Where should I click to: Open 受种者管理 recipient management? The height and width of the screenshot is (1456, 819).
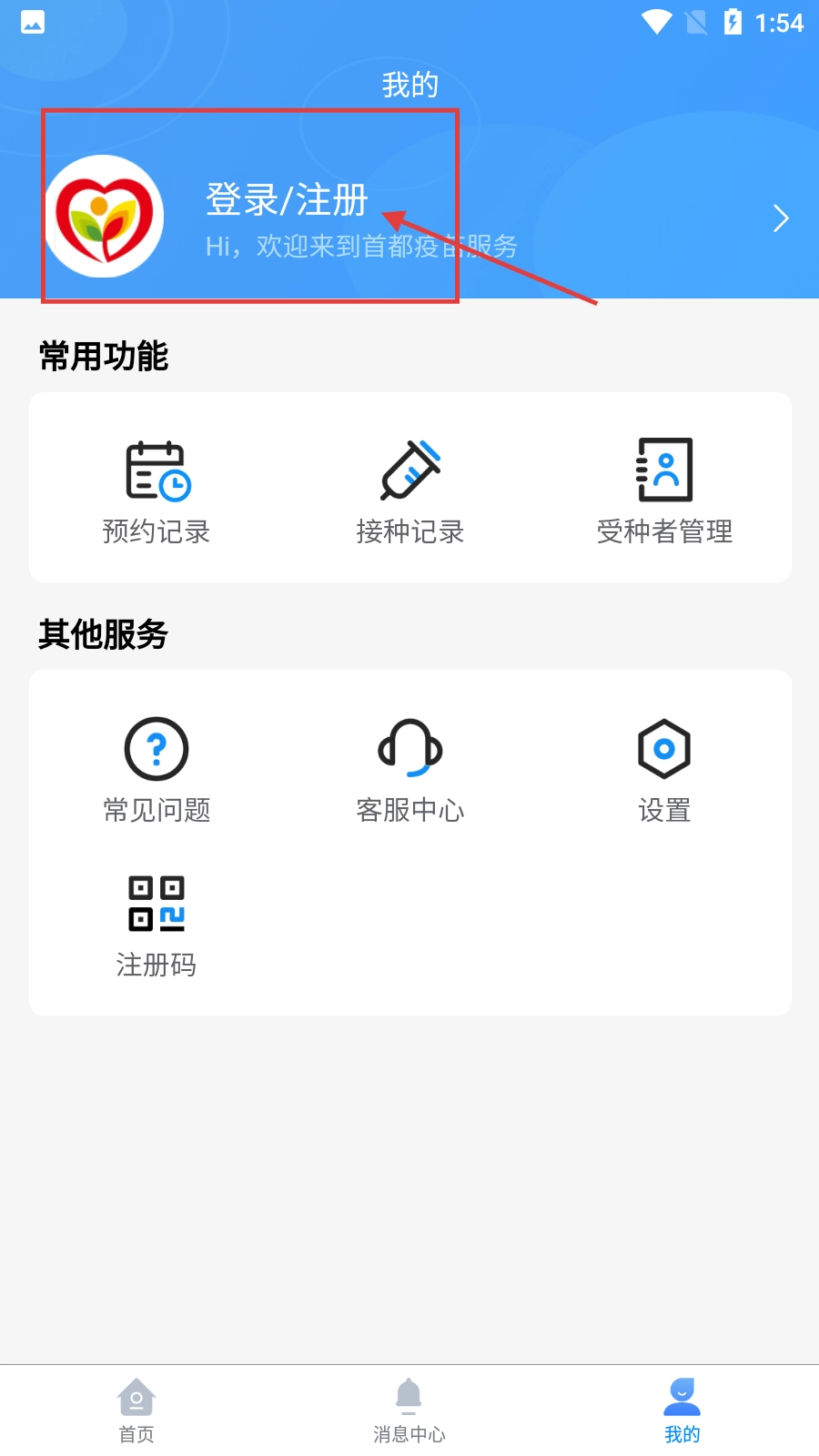(664, 491)
